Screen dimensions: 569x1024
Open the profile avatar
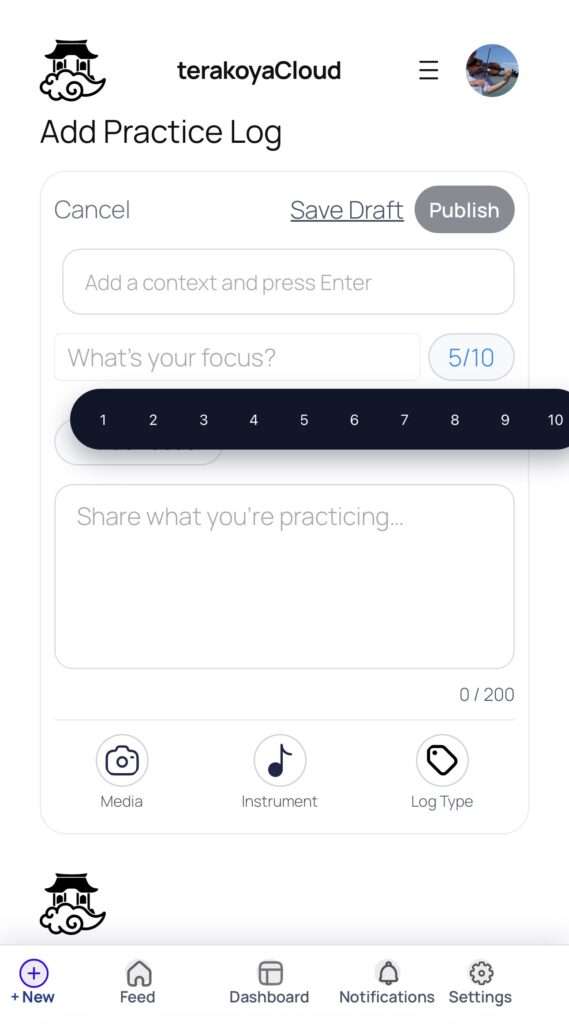(x=492, y=70)
